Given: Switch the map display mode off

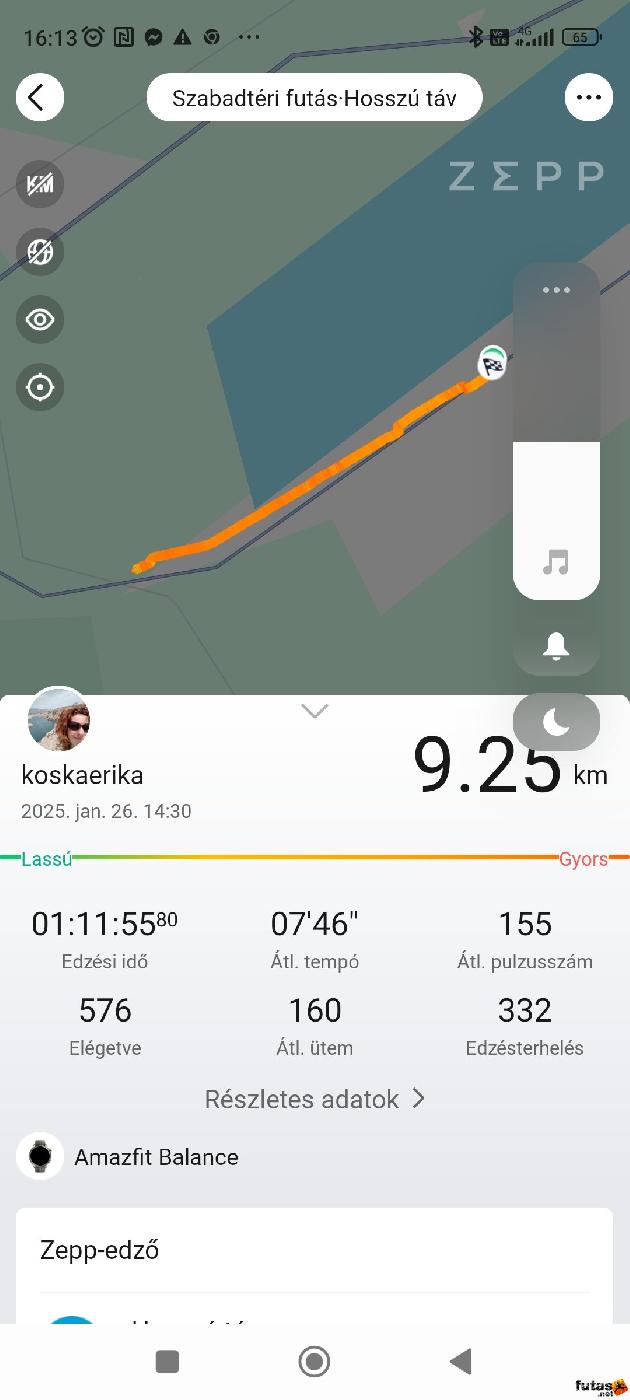Looking at the screenshot, I should (40, 251).
